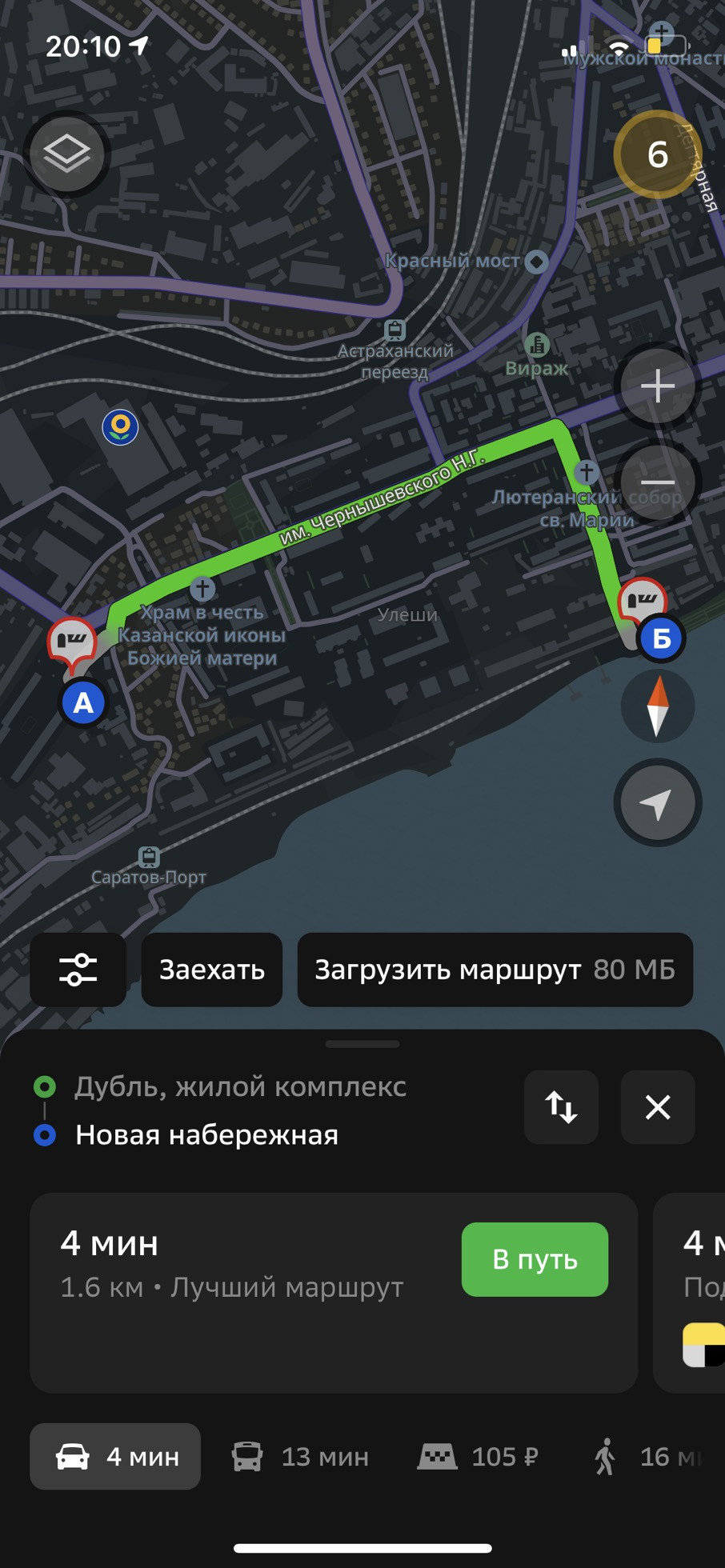Open the traffic level 6 indicator
The width and height of the screenshot is (725, 1568).
click(657, 154)
